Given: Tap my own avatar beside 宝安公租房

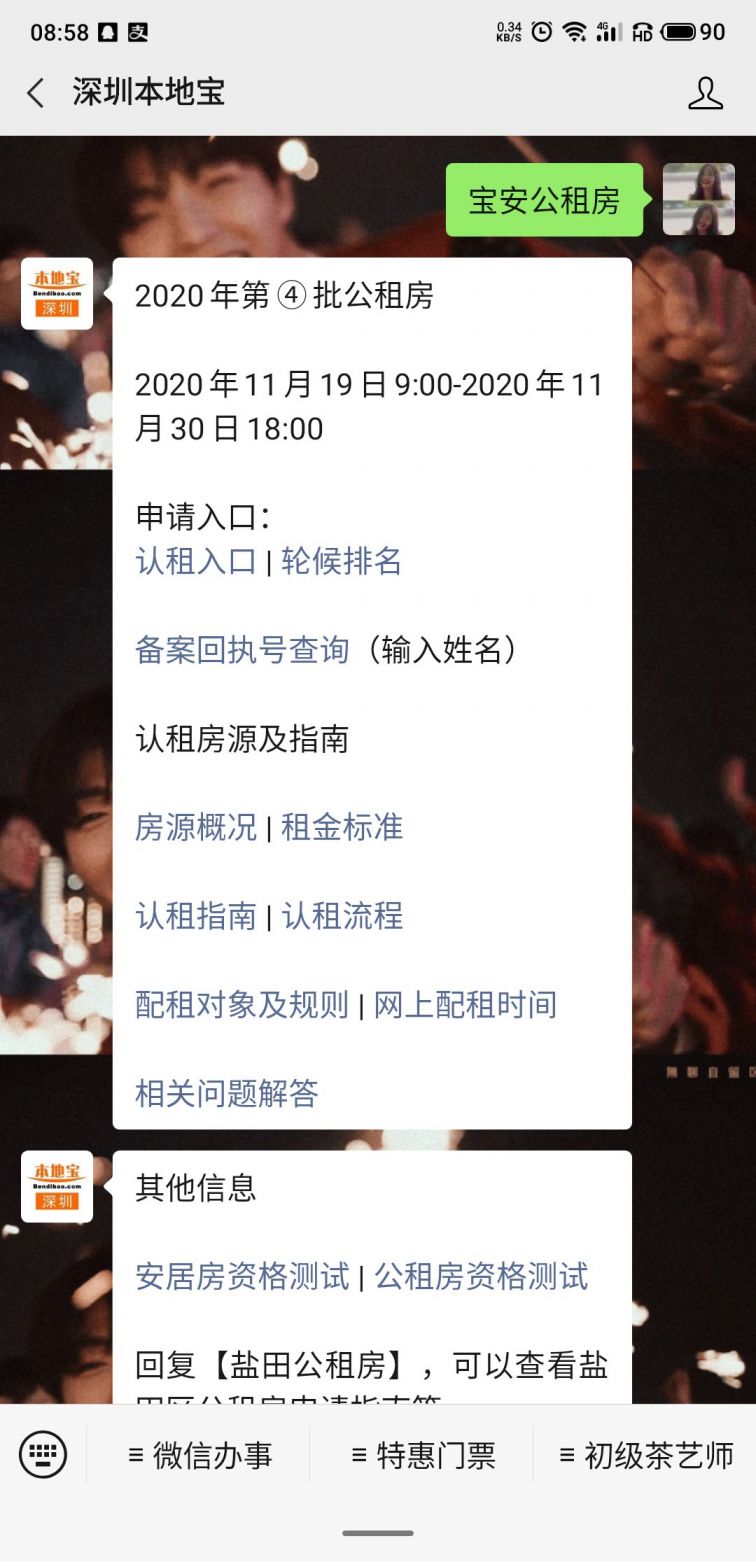Looking at the screenshot, I should (x=698, y=200).
